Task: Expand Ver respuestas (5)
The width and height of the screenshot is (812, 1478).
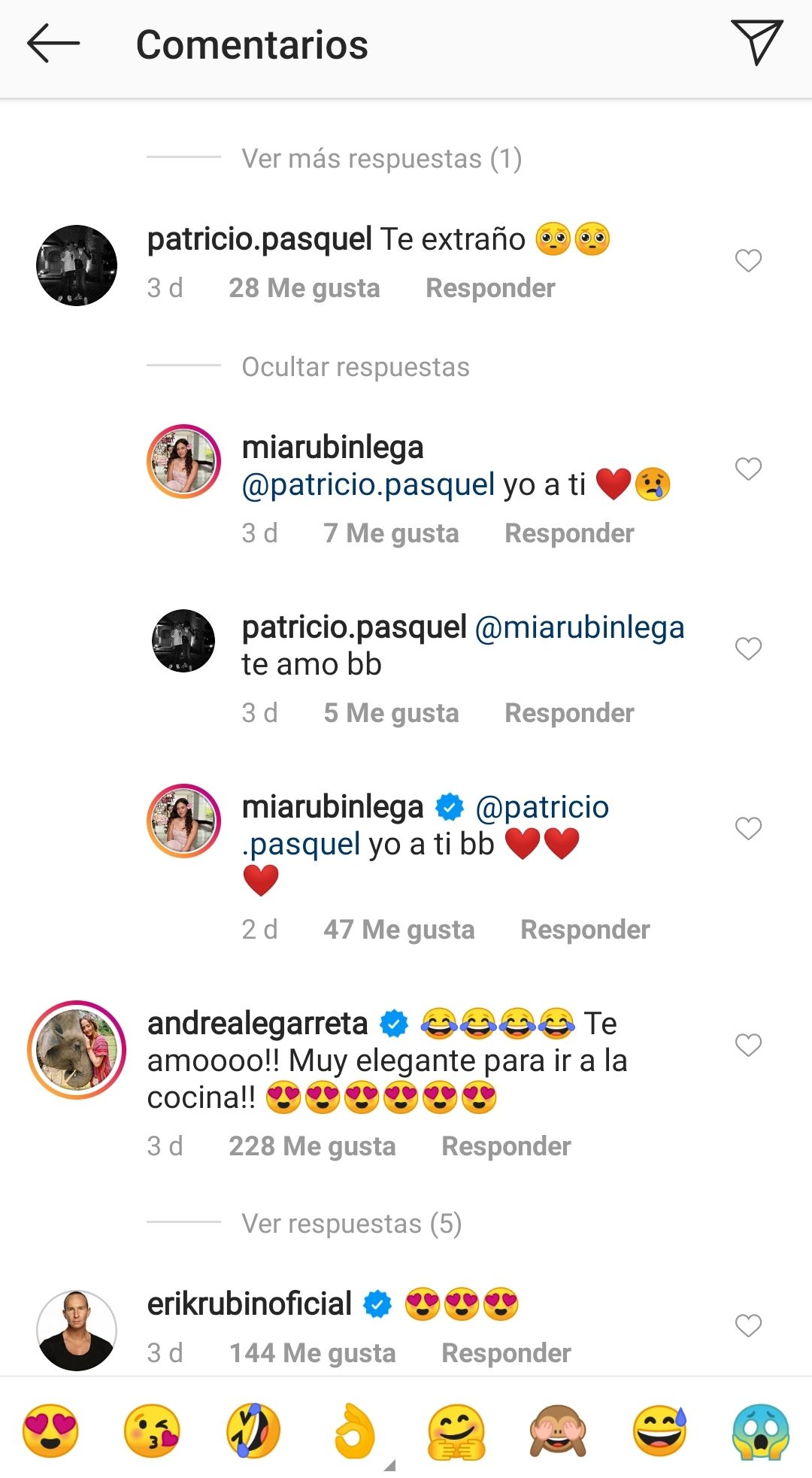Action: (x=351, y=1224)
